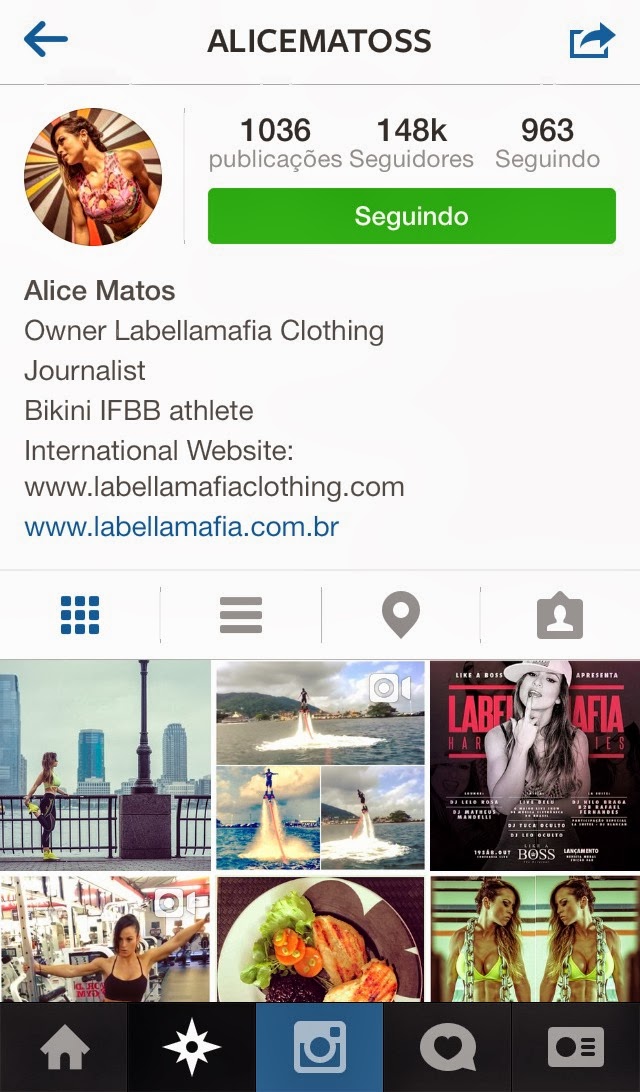Go back using the arrow icon
640x1092 pixels.
[x=46, y=40]
